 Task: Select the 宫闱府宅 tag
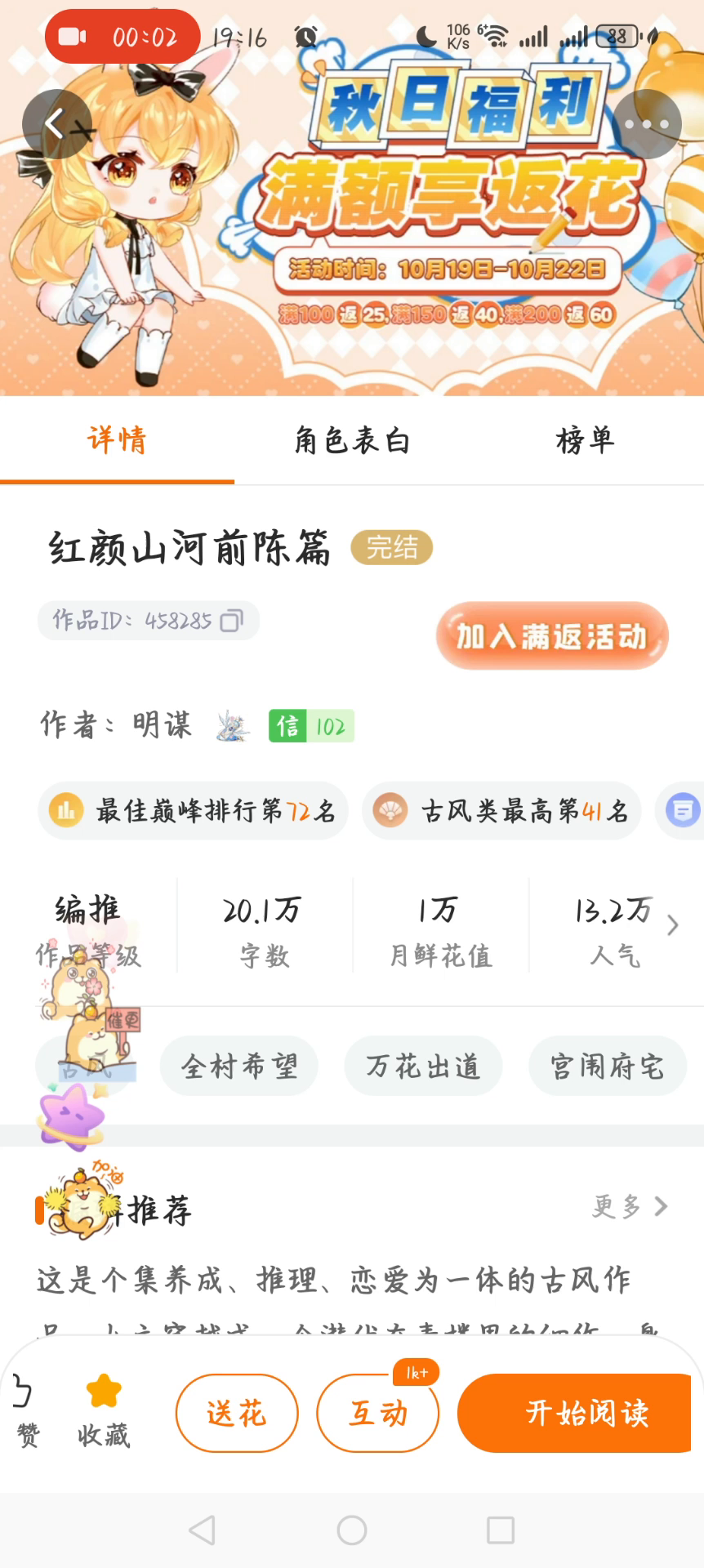point(607,1066)
